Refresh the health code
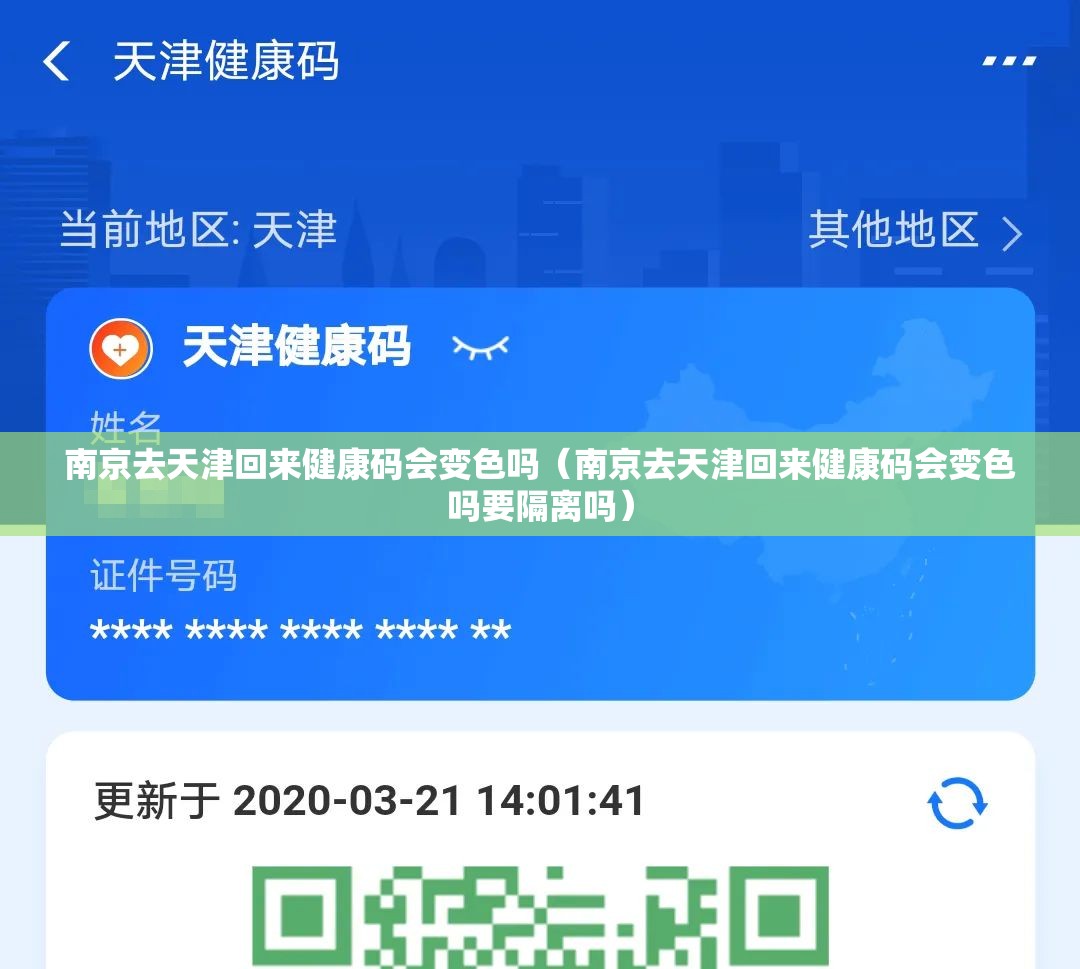Image resolution: width=1080 pixels, height=969 pixels. tap(957, 803)
